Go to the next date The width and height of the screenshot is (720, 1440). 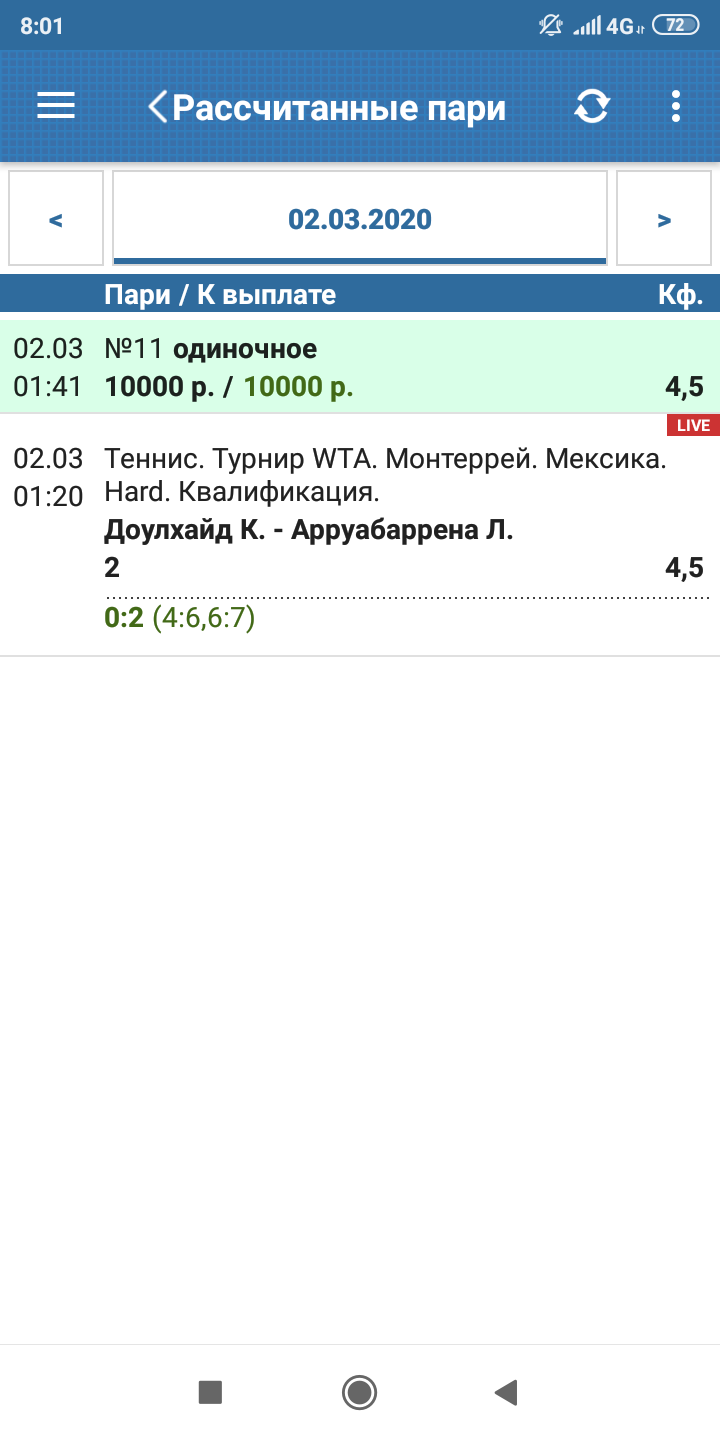tap(664, 219)
